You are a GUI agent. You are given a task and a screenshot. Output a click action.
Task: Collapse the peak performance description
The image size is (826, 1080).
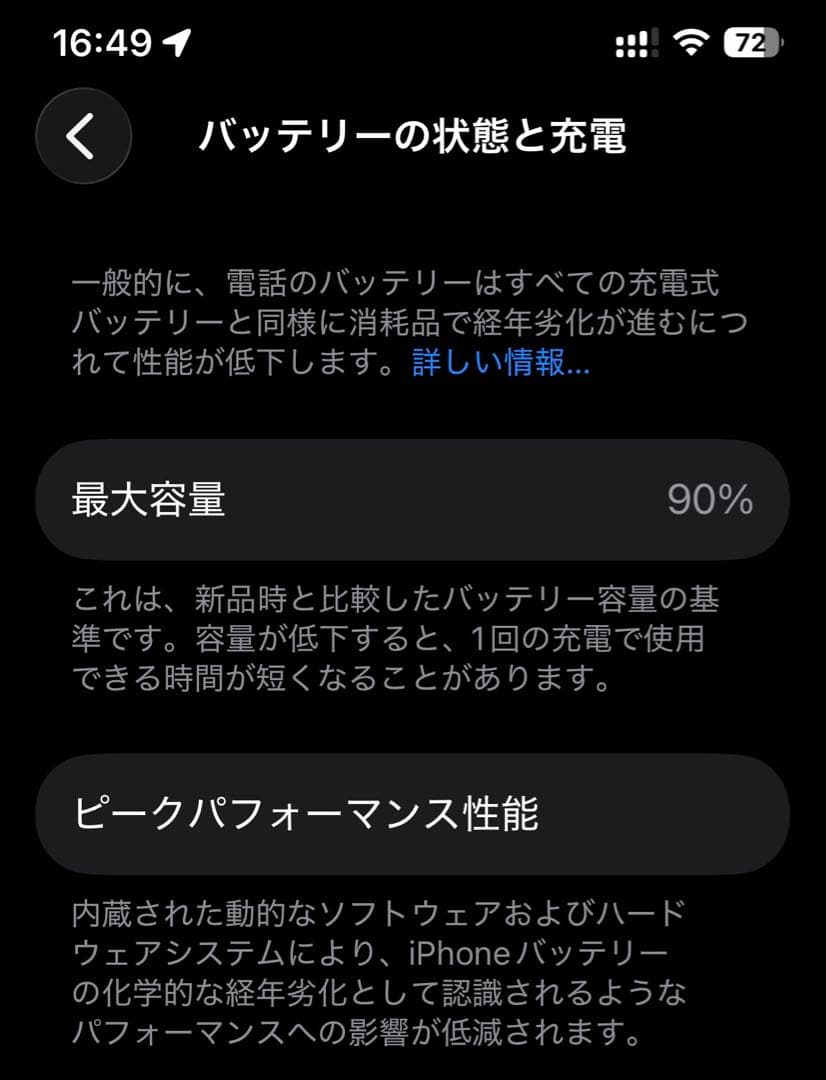(x=413, y=967)
